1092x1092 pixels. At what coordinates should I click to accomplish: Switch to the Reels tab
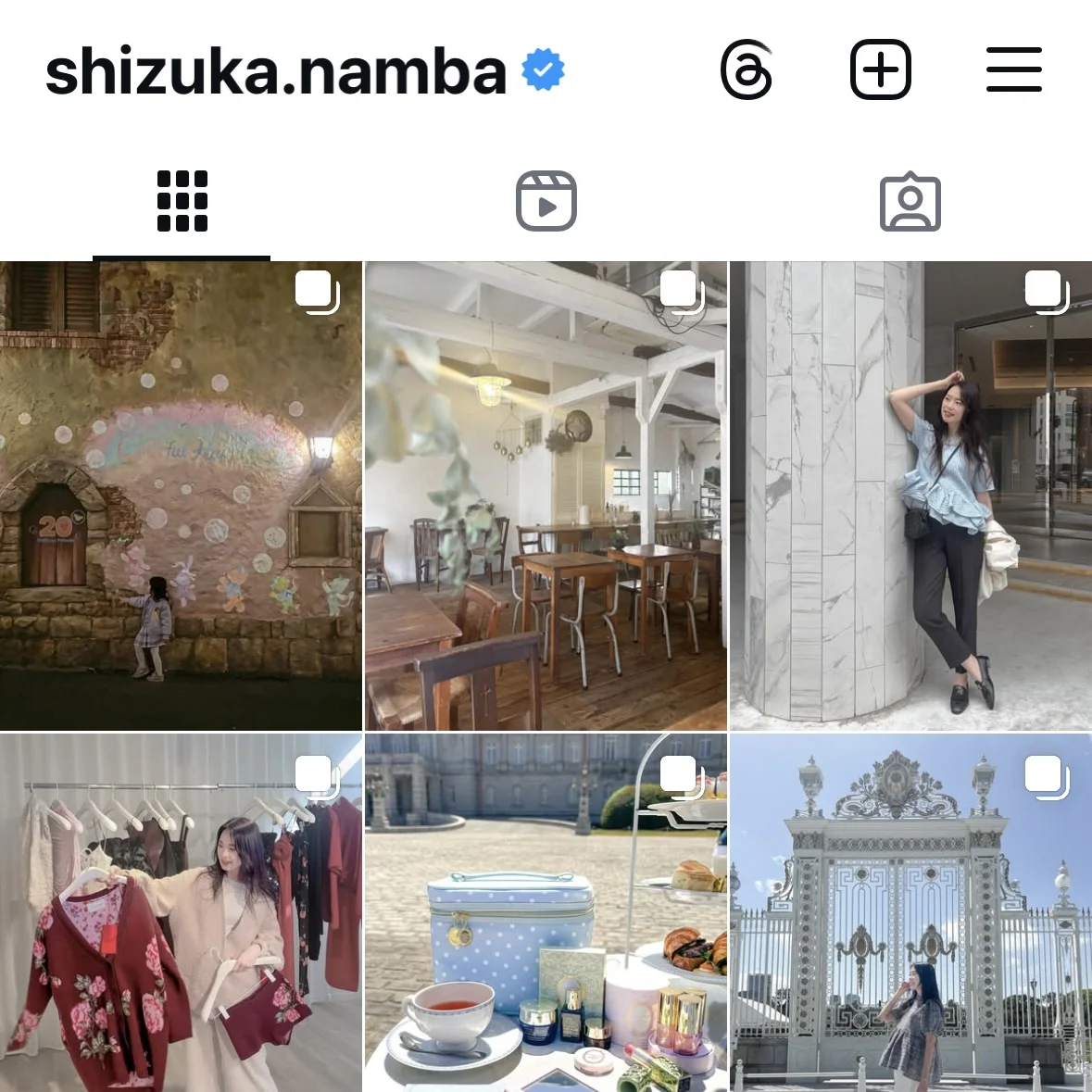(x=546, y=201)
